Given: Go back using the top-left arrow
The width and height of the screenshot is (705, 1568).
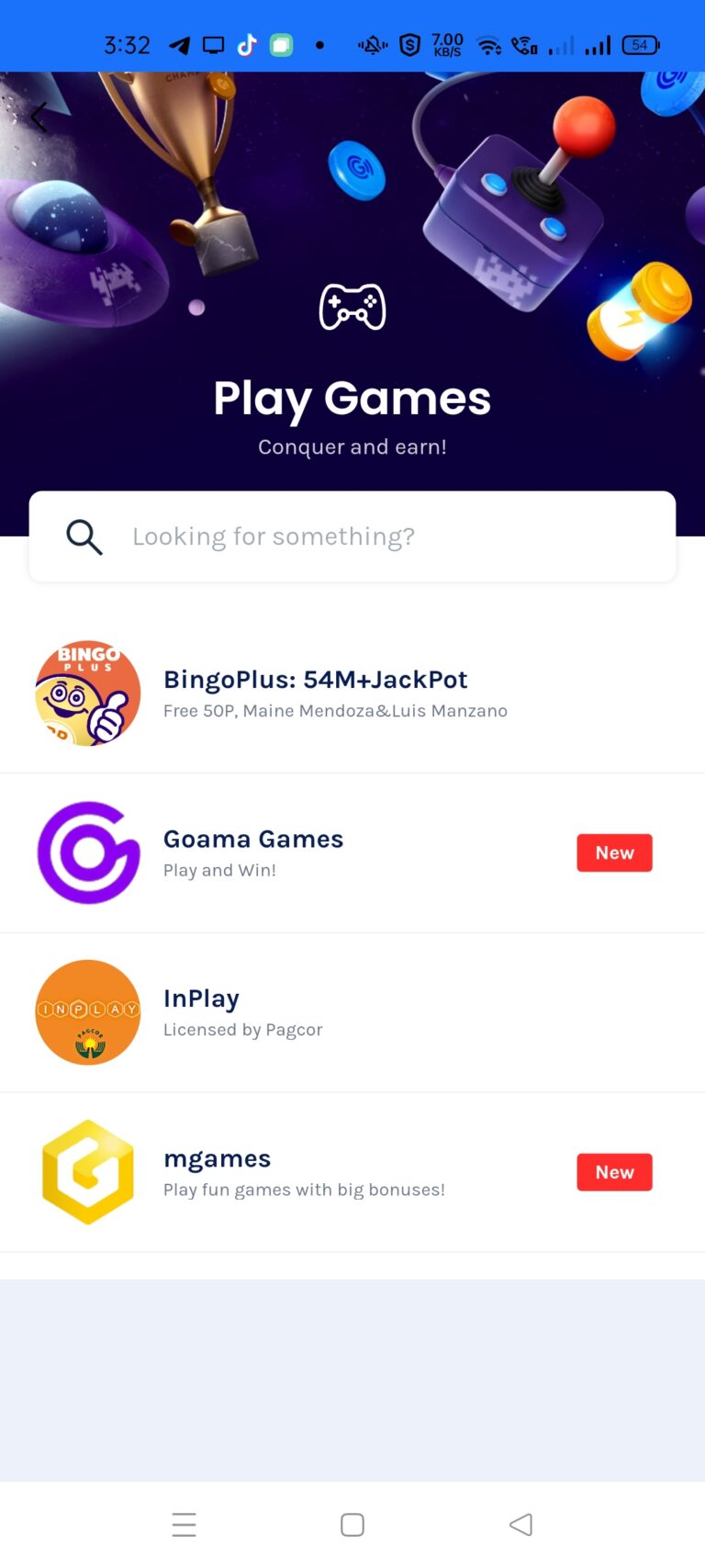Looking at the screenshot, I should click(x=39, y=118).
